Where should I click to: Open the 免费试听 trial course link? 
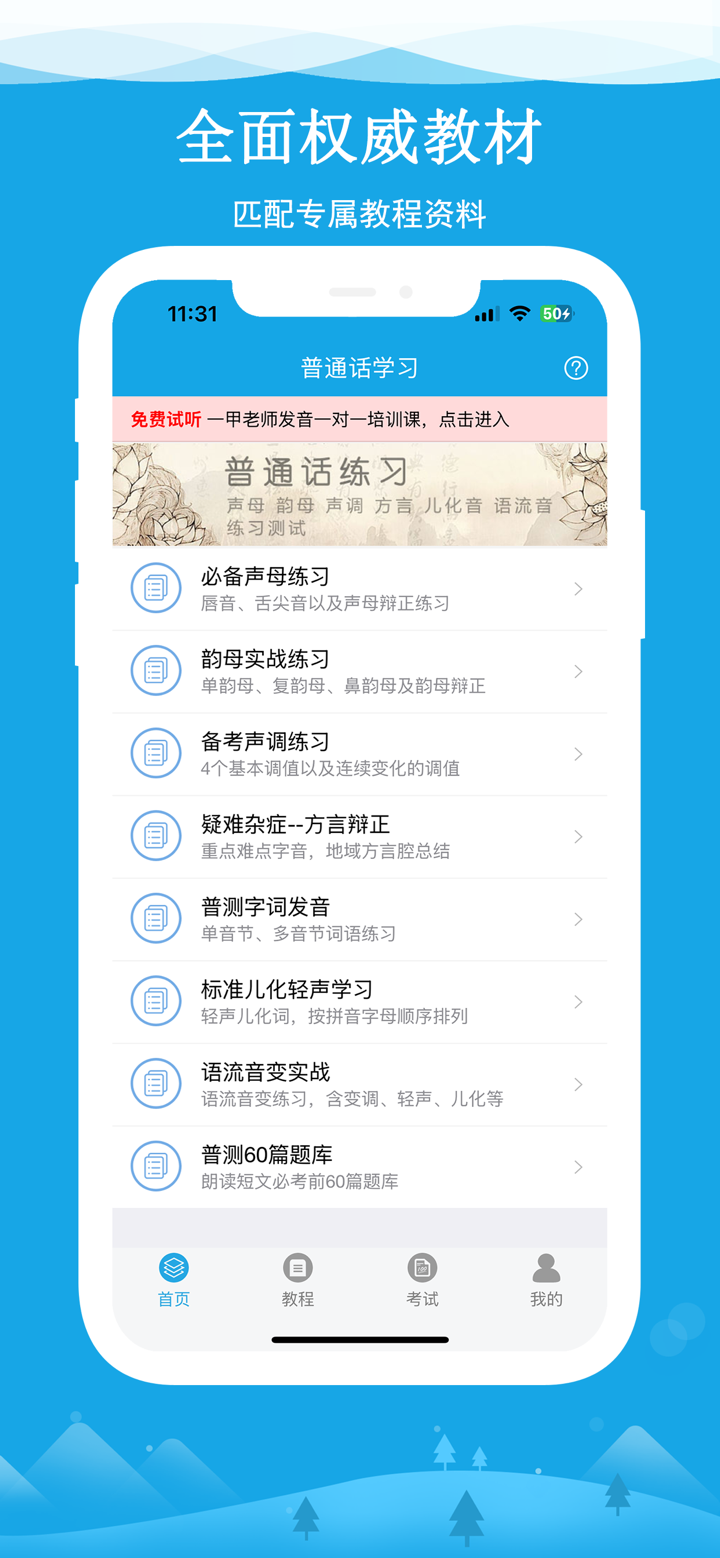click(x=360, y=418)
